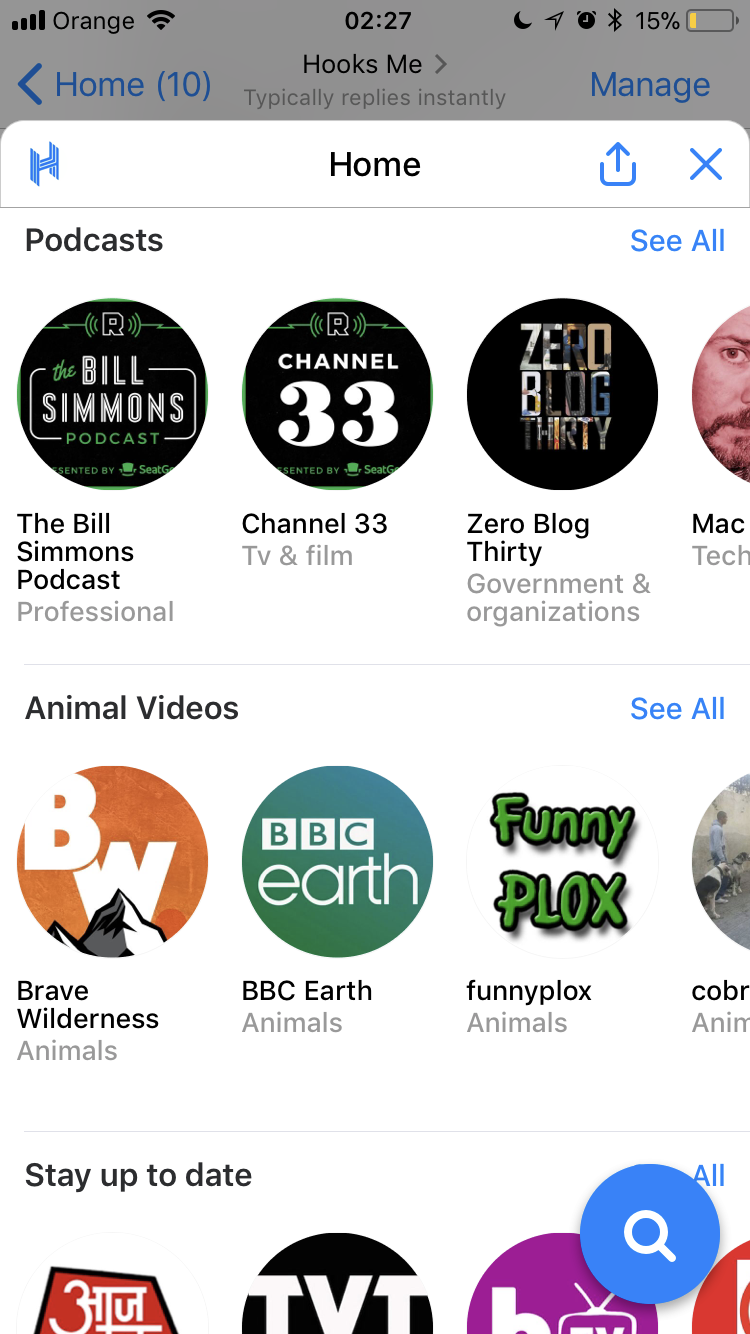Open Brave Wilderness channel
This screenshot has width=750, height=1334.
113,861
